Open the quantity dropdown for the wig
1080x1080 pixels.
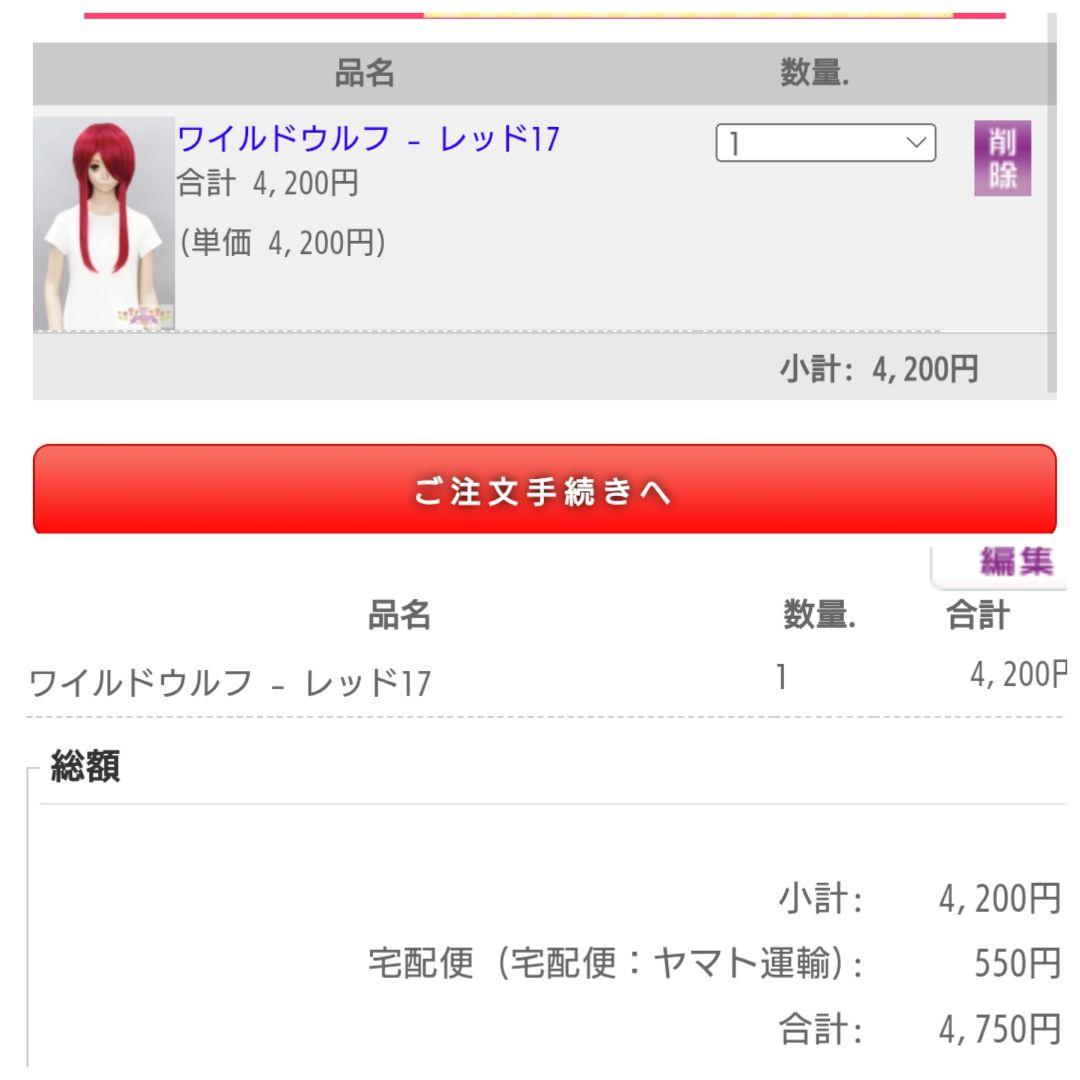(x=826, y=143)
